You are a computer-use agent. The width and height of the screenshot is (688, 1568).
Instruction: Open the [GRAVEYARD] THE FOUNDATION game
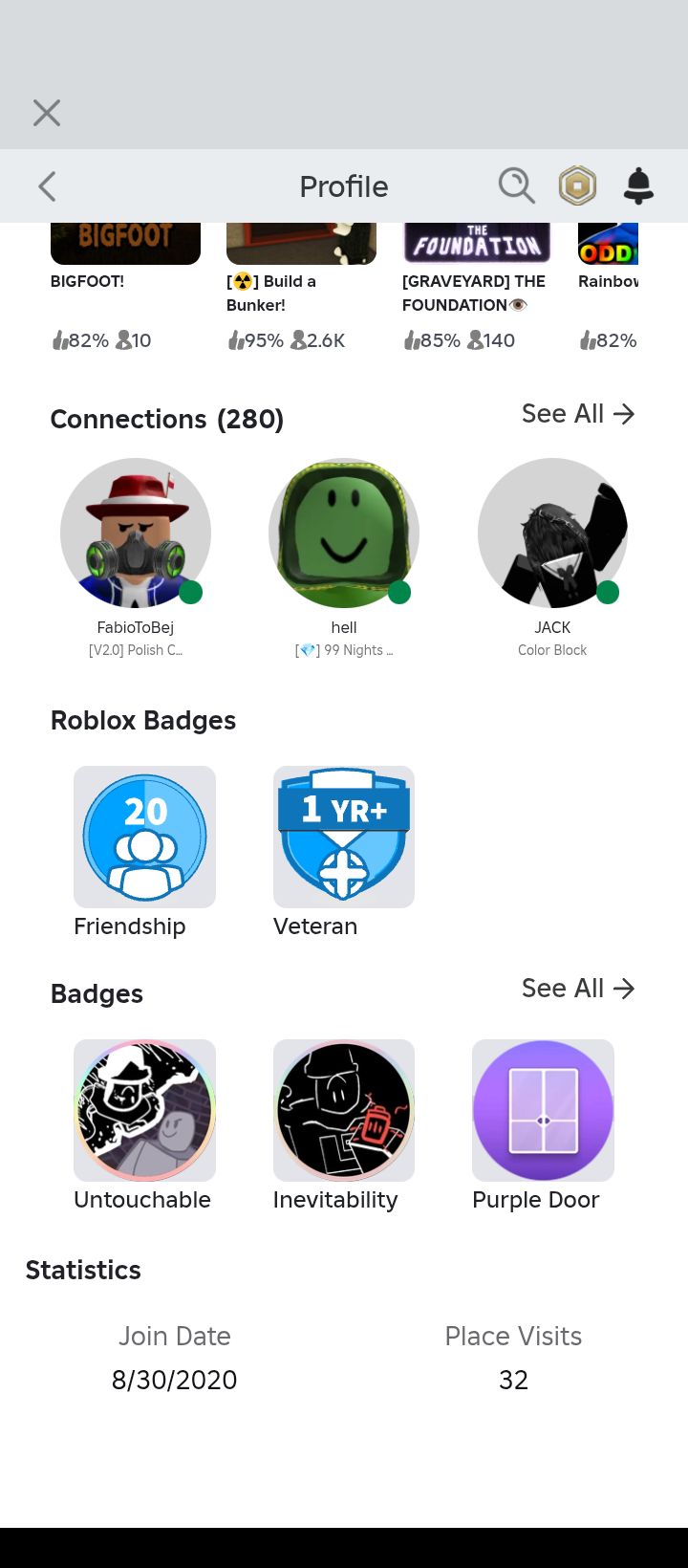point(477,245)
